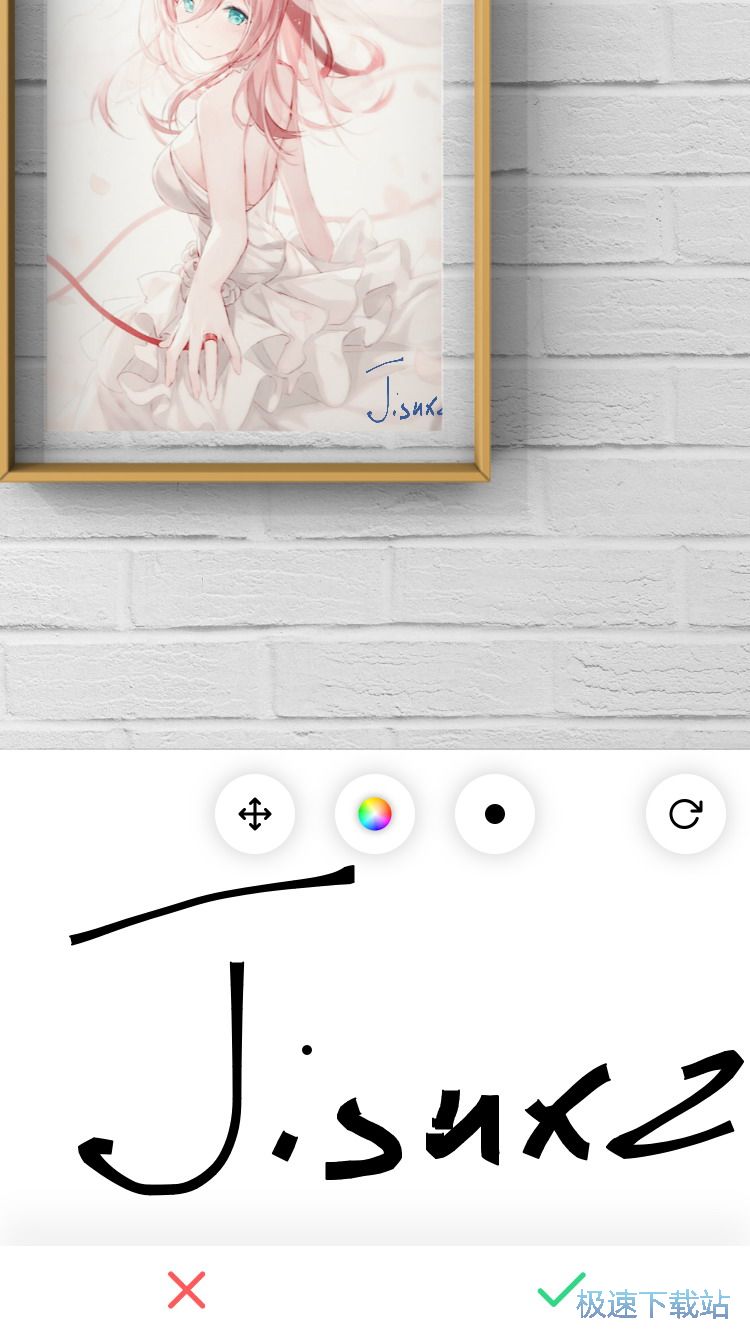The image size is (750, 1334).
Task: Tap the move signature arrows icon
Action: [x=255, y=814]
